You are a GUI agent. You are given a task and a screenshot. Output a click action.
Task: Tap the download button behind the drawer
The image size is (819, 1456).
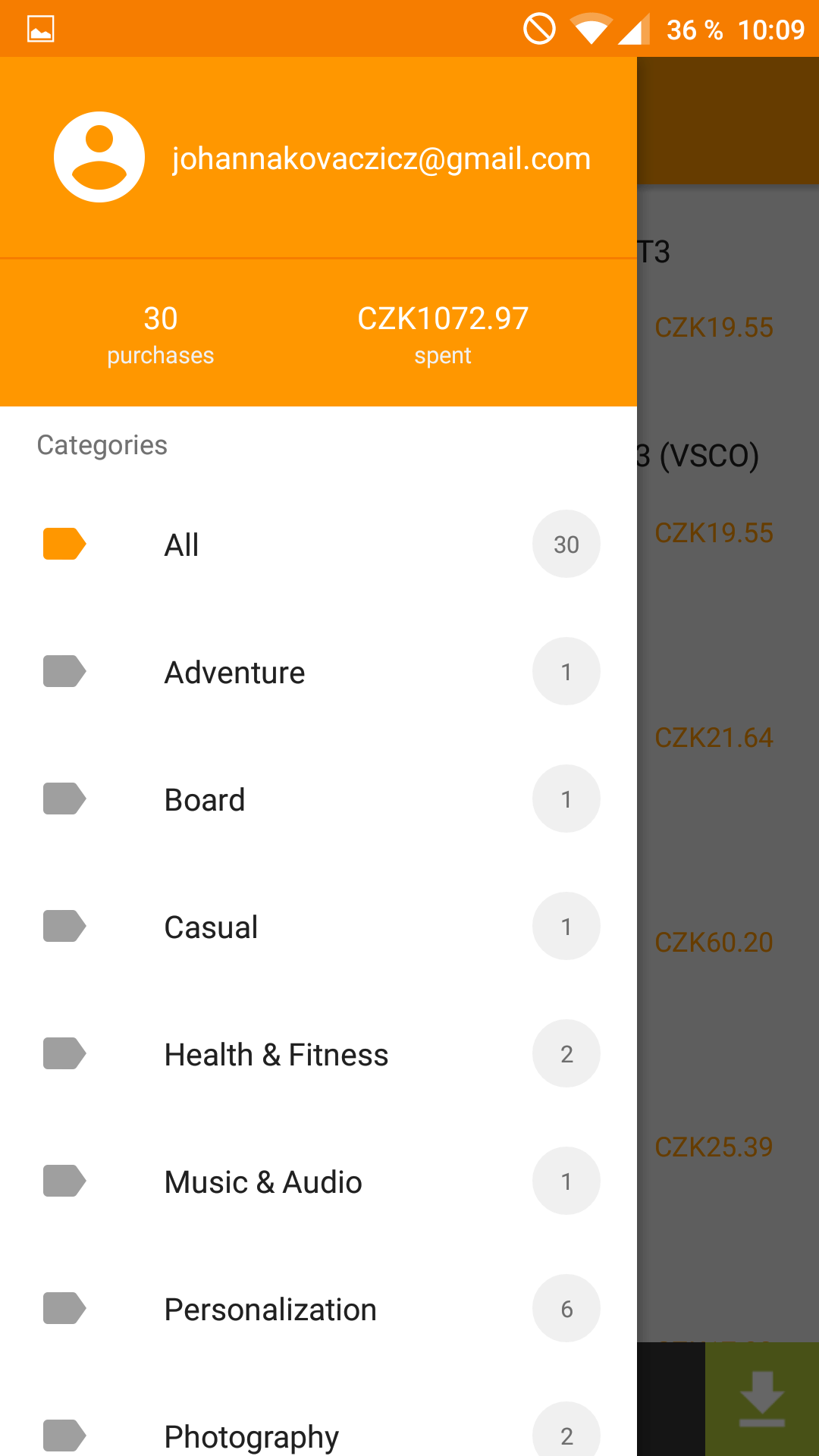coord(762,1399)
